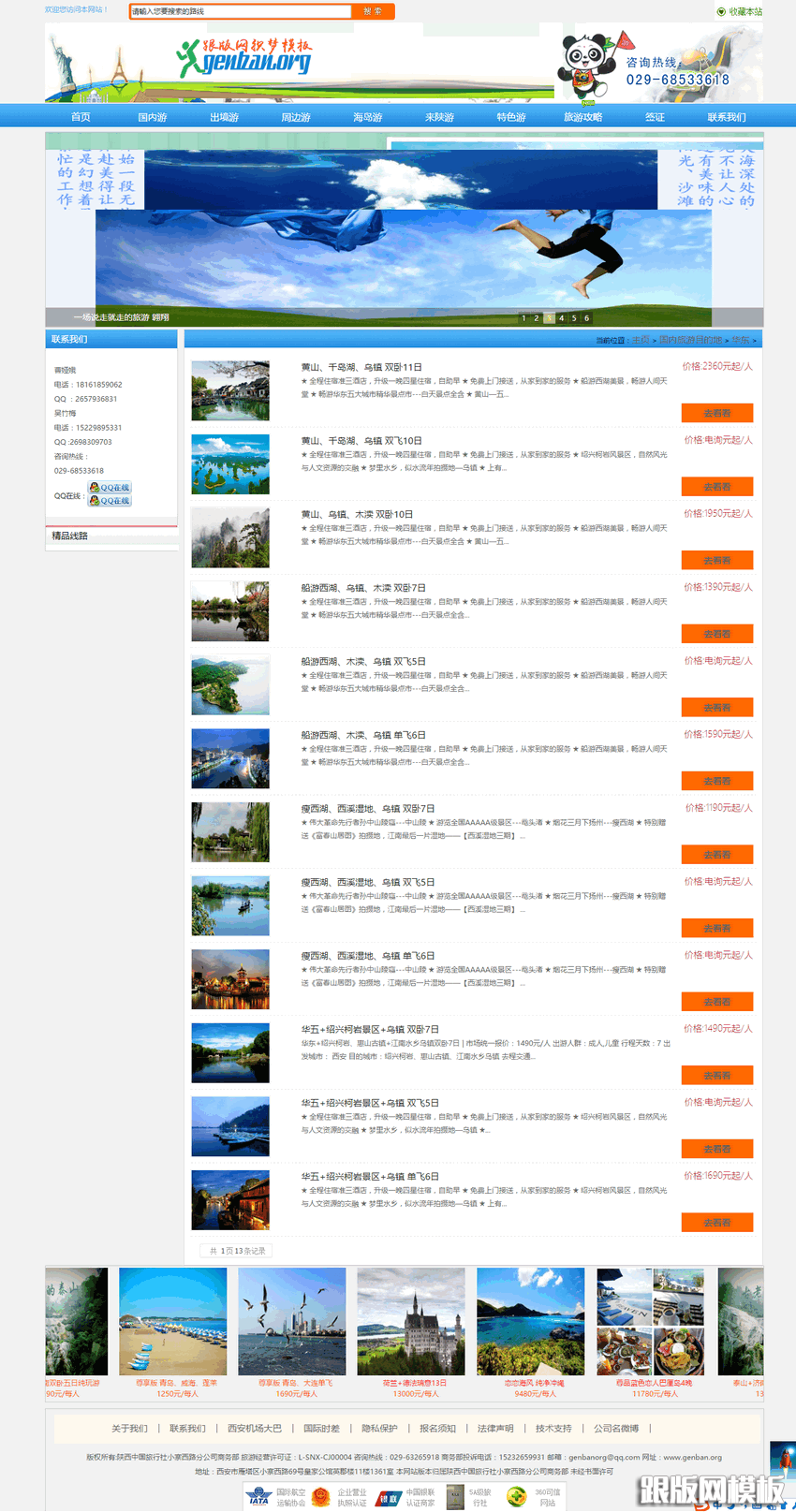The image size is (796, 1512).
Task: Tap 去看看 for 瘦西湖、西溪湿地、乌镇 双卧7日
Action: click(717, 855)
